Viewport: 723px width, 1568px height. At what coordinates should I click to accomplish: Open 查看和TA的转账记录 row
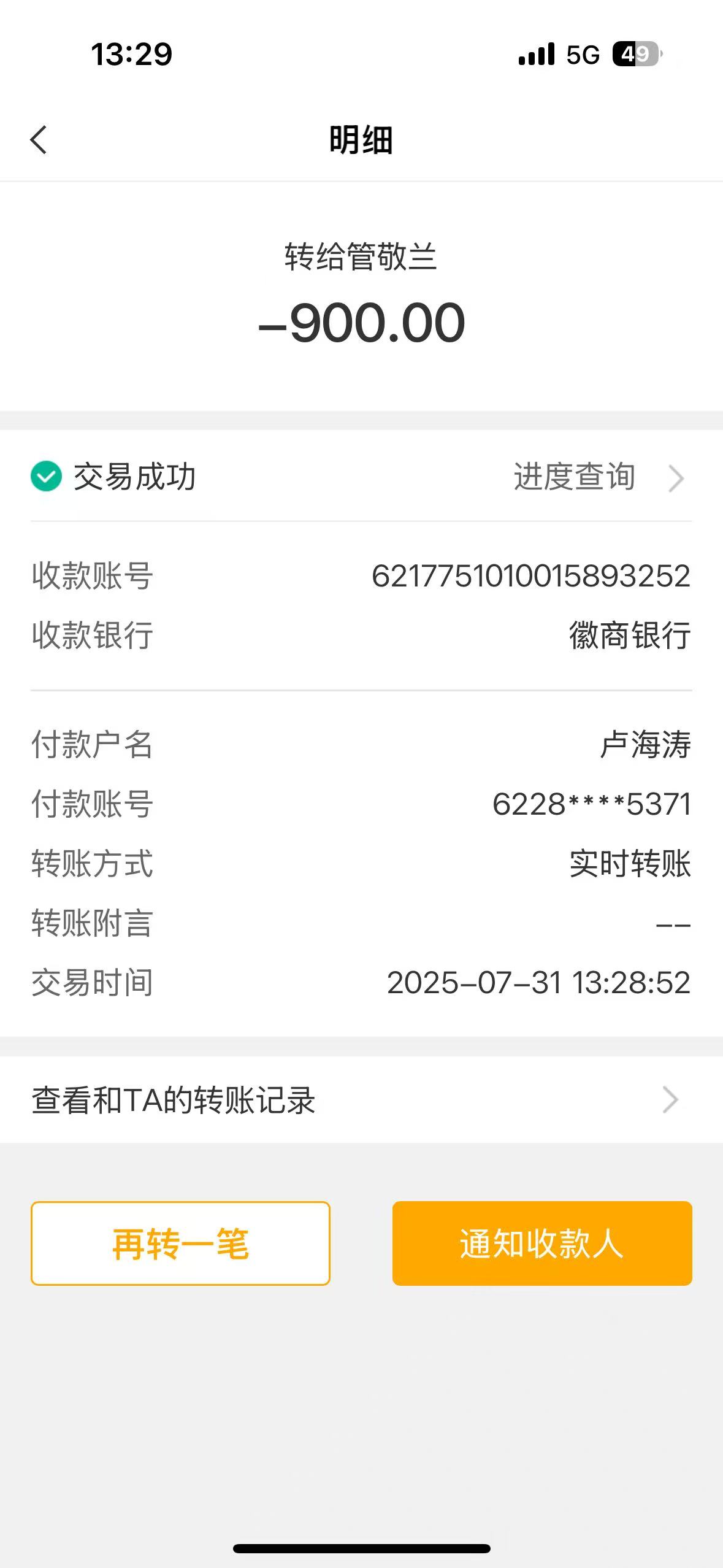pyautogui.click(x=361, y=1100)
